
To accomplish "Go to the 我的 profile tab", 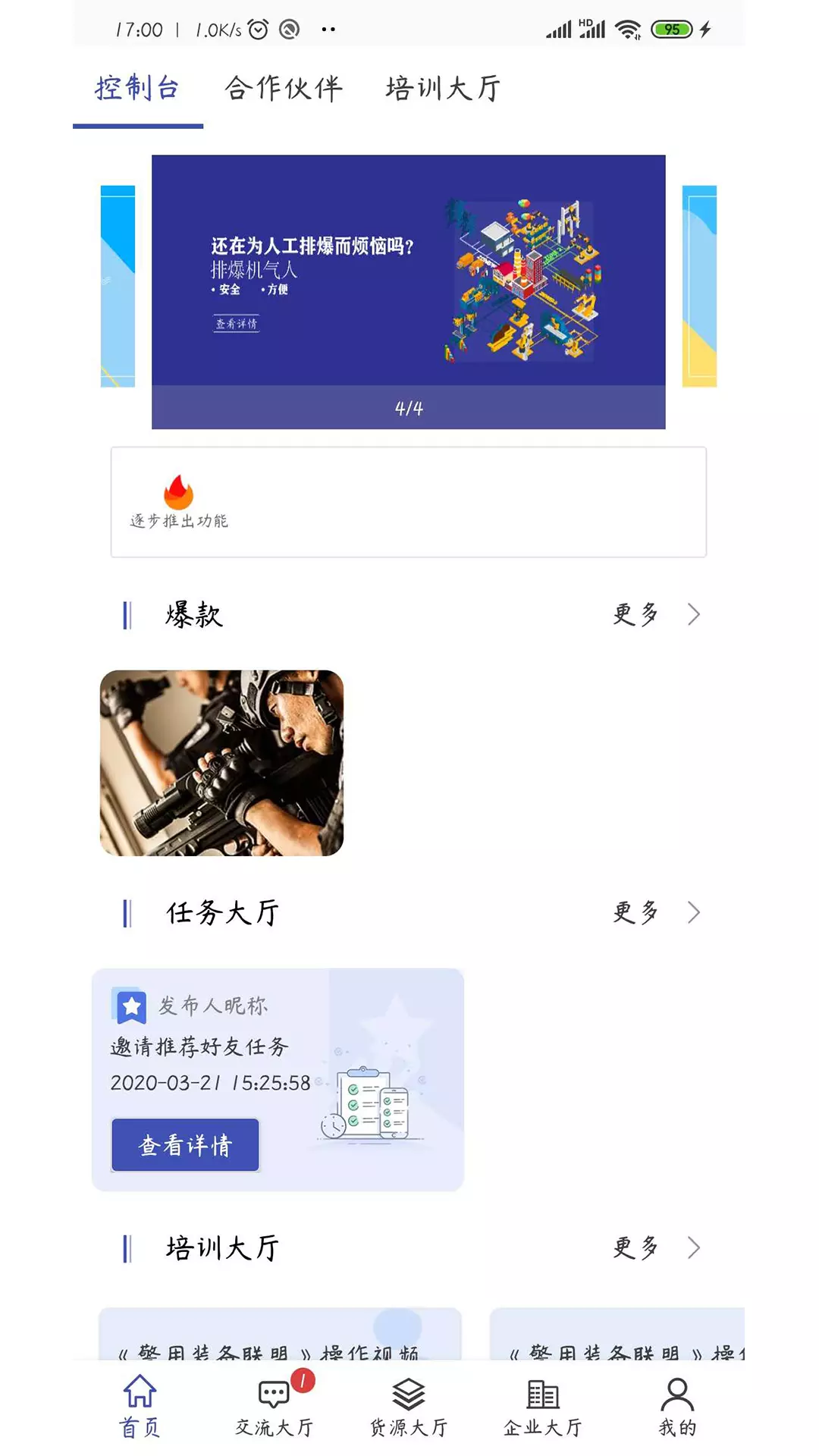I will [677, 1405].
